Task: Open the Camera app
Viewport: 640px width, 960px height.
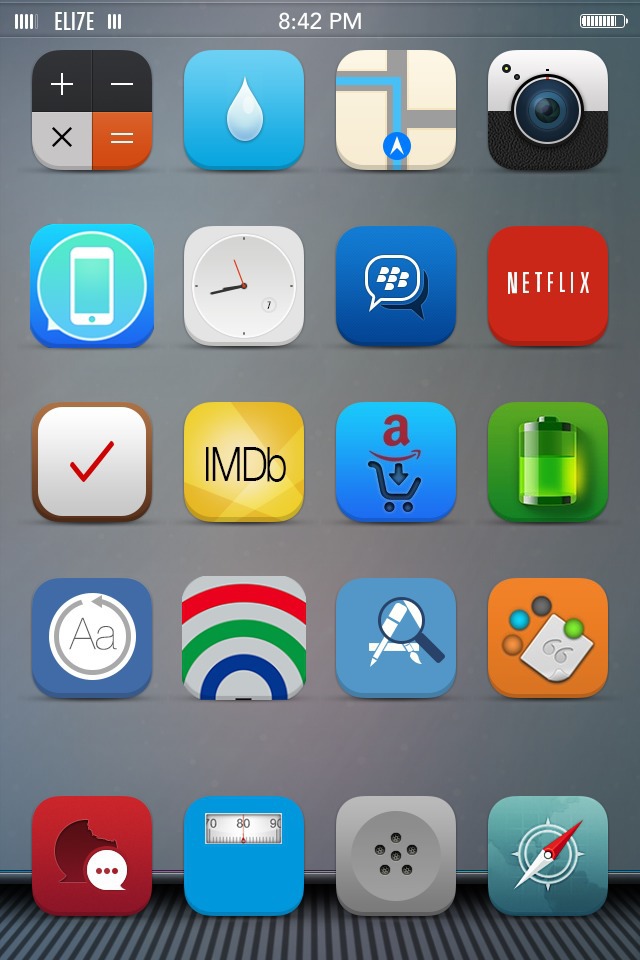Action: (548, 110)
